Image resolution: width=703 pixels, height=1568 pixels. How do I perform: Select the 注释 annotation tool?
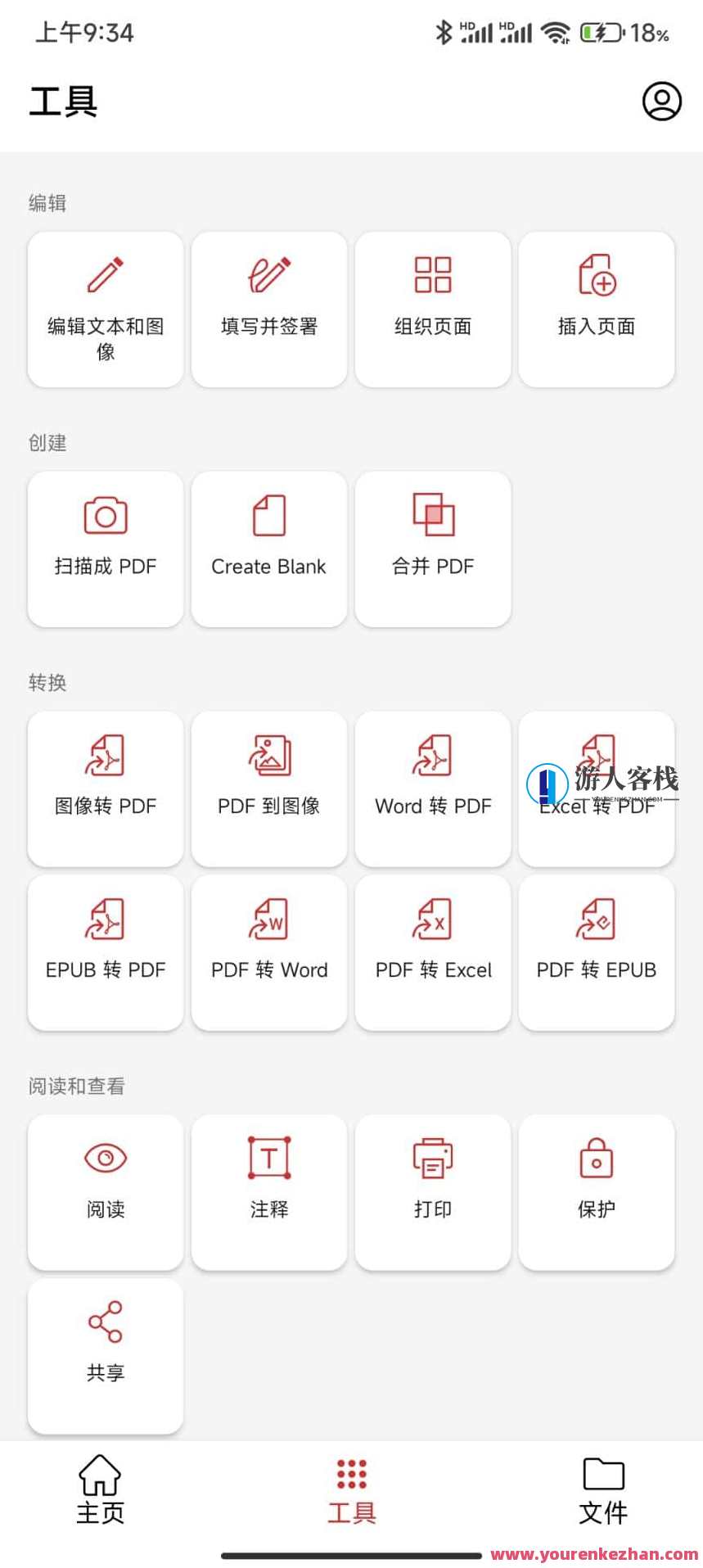click(x=268, y=1191)
